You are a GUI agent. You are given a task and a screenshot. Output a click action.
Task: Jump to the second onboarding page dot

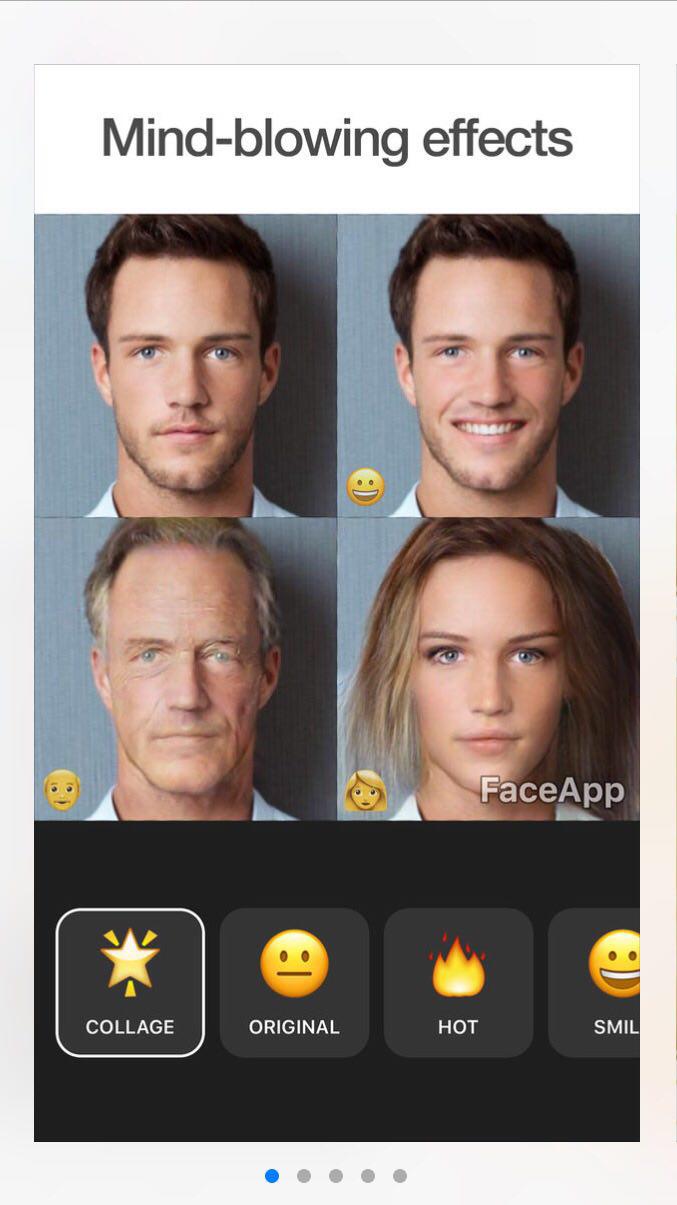point(304,1176)
